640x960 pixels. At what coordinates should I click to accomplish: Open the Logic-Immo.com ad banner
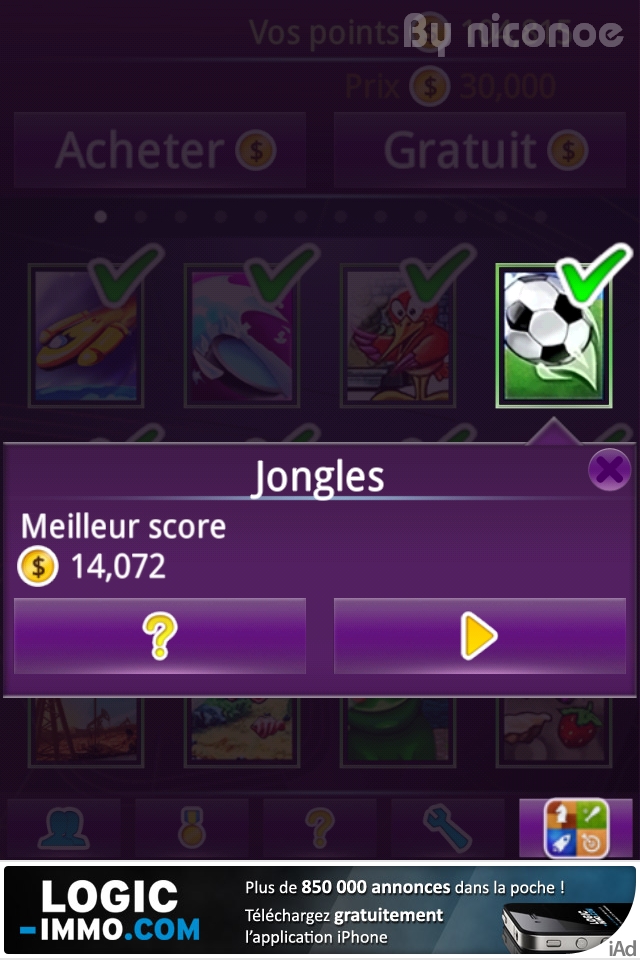click(x=320, y=911)
